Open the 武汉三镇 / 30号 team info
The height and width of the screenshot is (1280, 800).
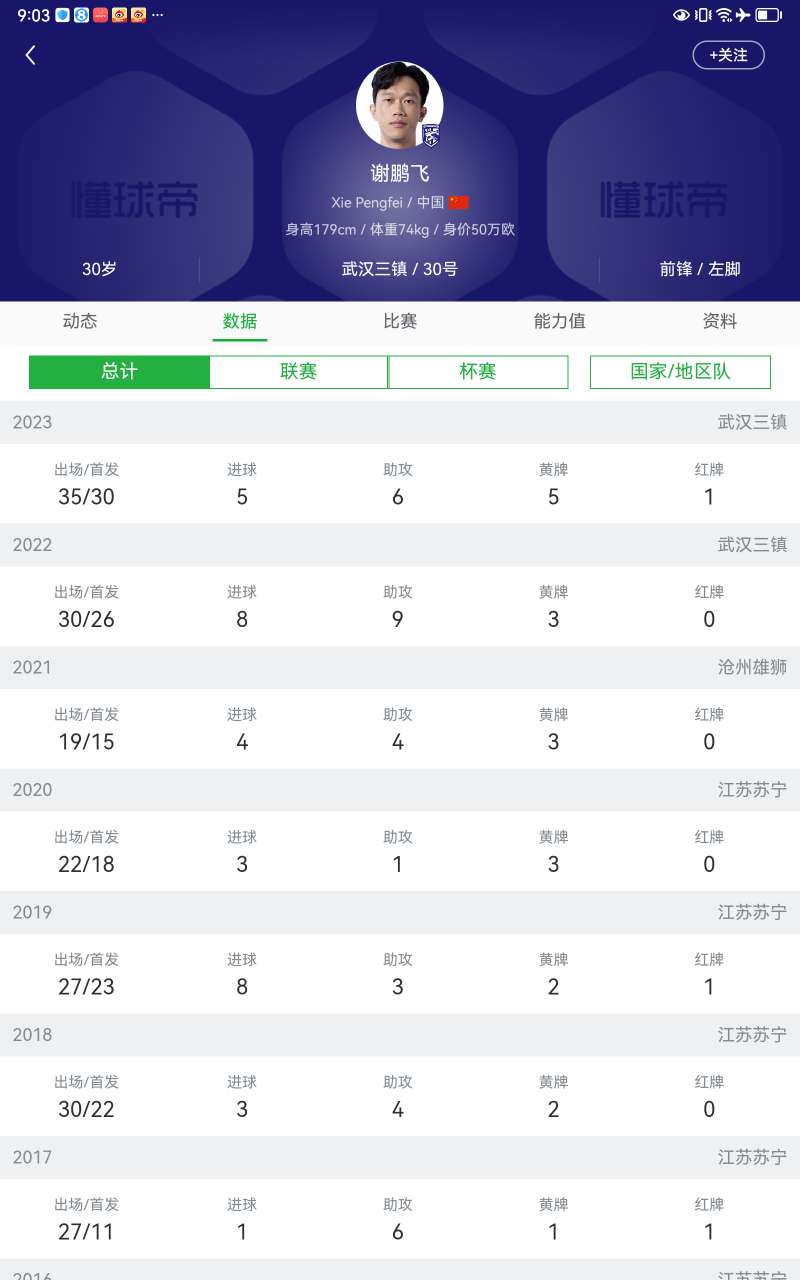[399, 269]
